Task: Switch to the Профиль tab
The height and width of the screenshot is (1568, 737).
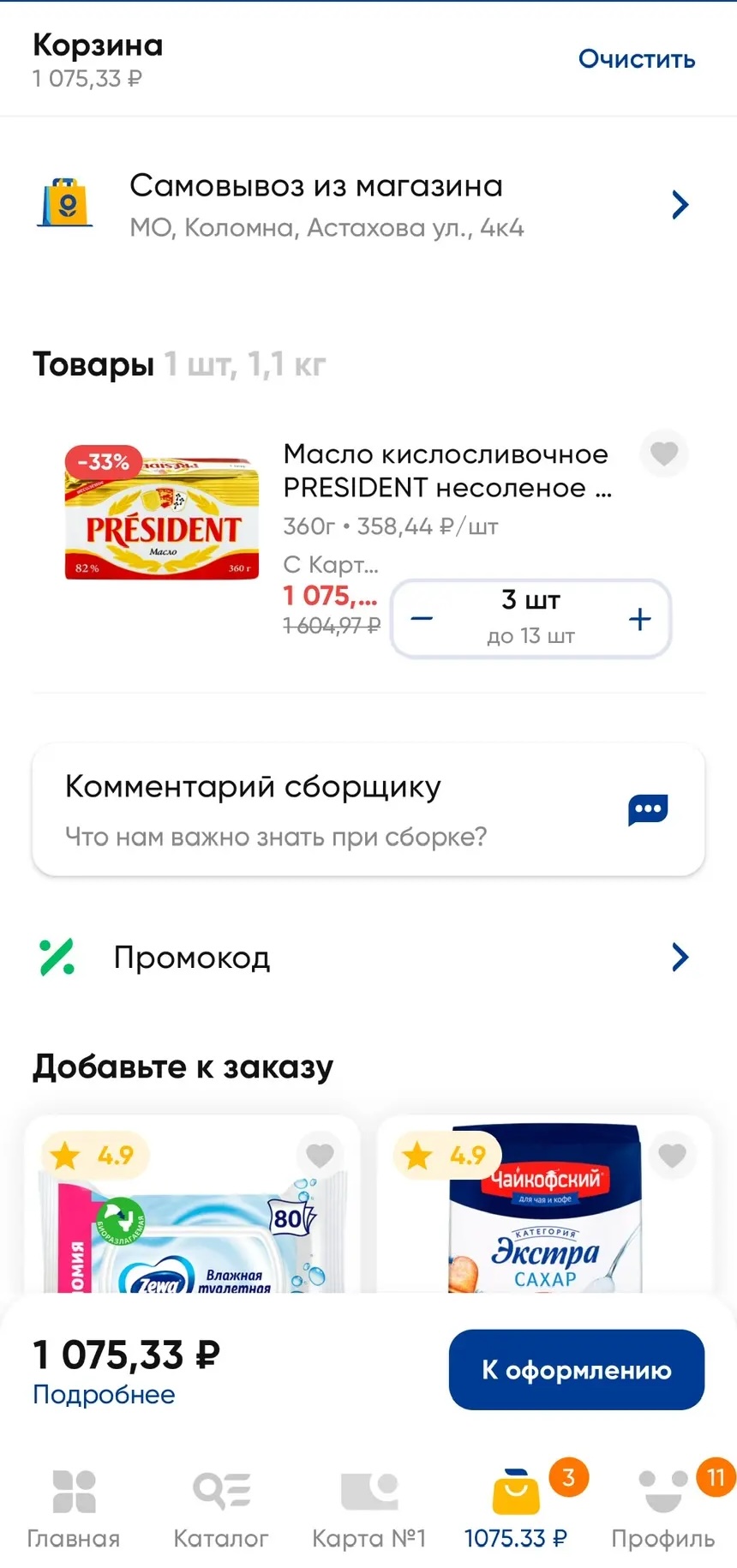Action: (663, 1507)
